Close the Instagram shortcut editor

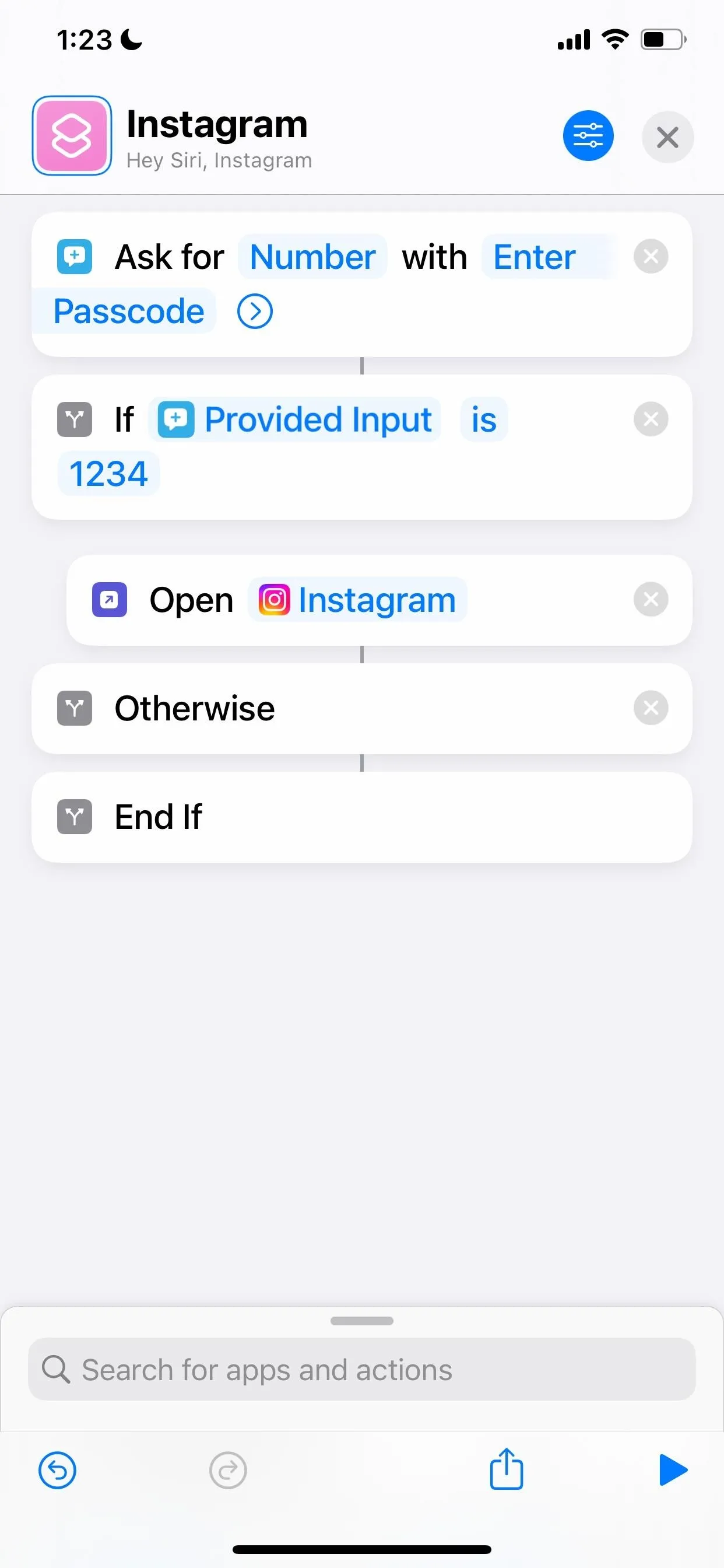(x=667, y=137)
